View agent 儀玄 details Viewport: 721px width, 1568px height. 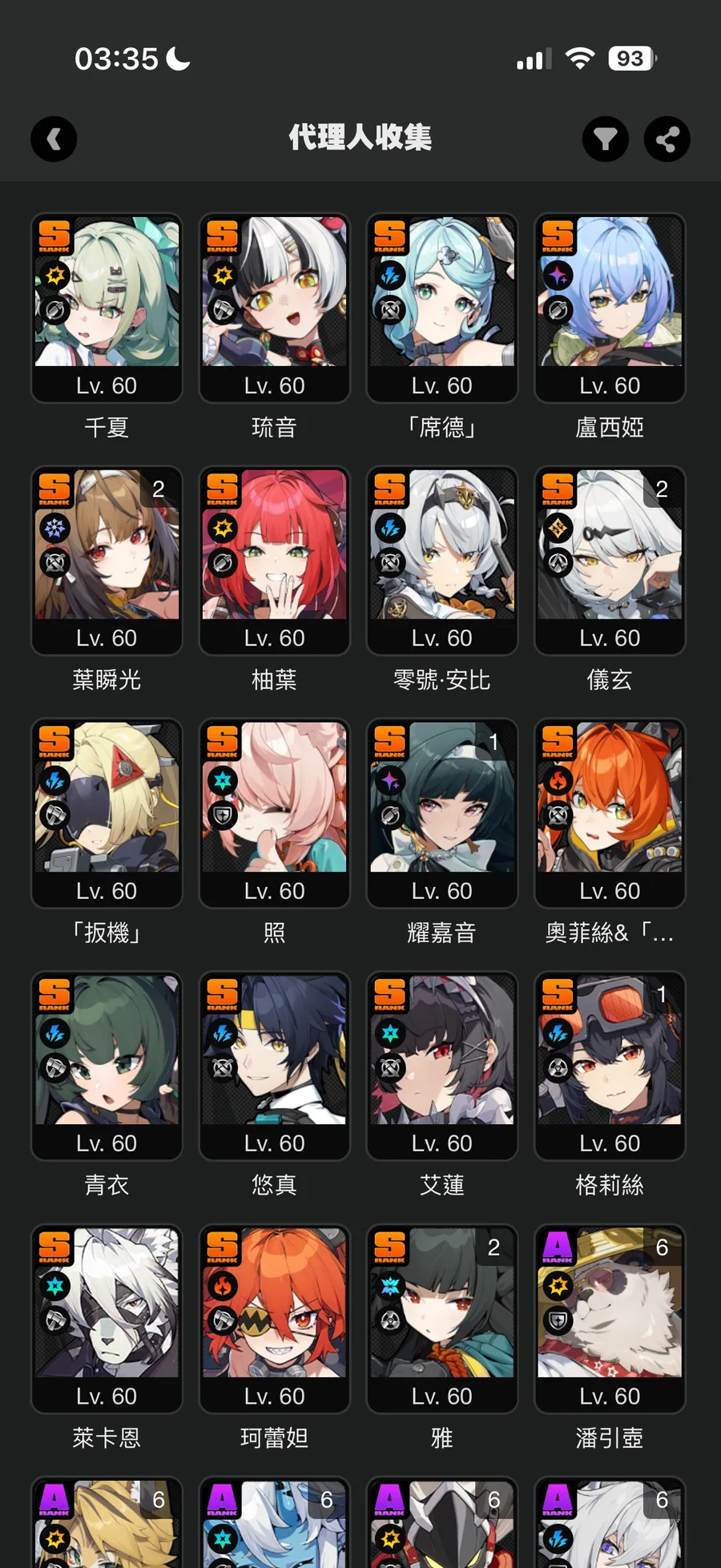click(610, 560)
